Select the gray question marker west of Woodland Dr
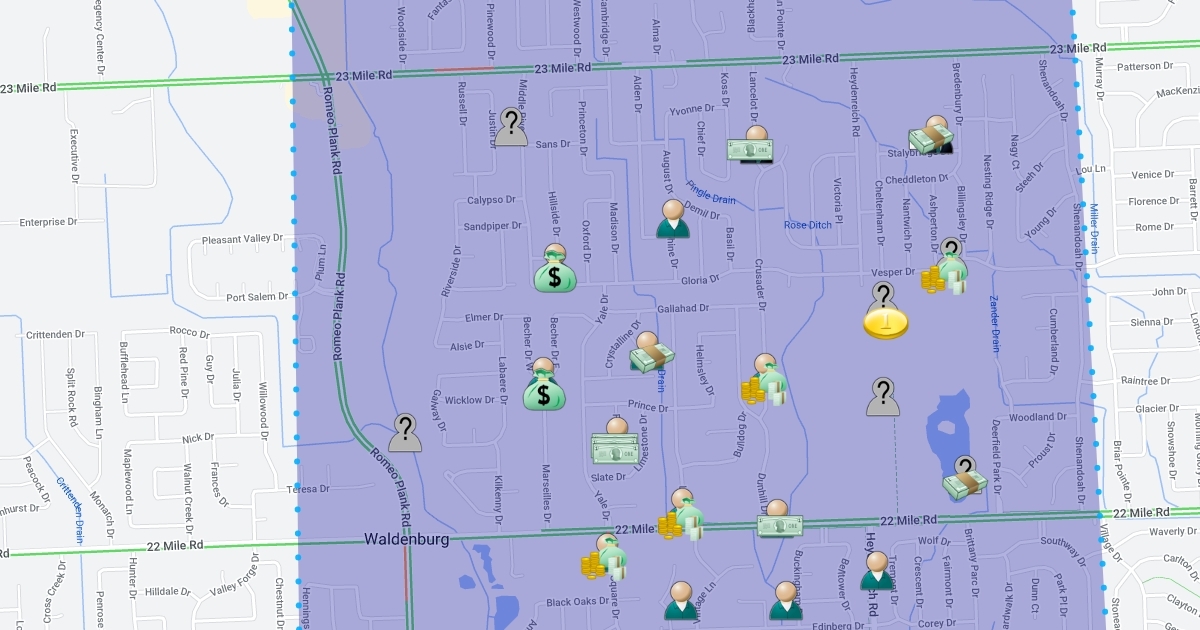 coord(882,397)
